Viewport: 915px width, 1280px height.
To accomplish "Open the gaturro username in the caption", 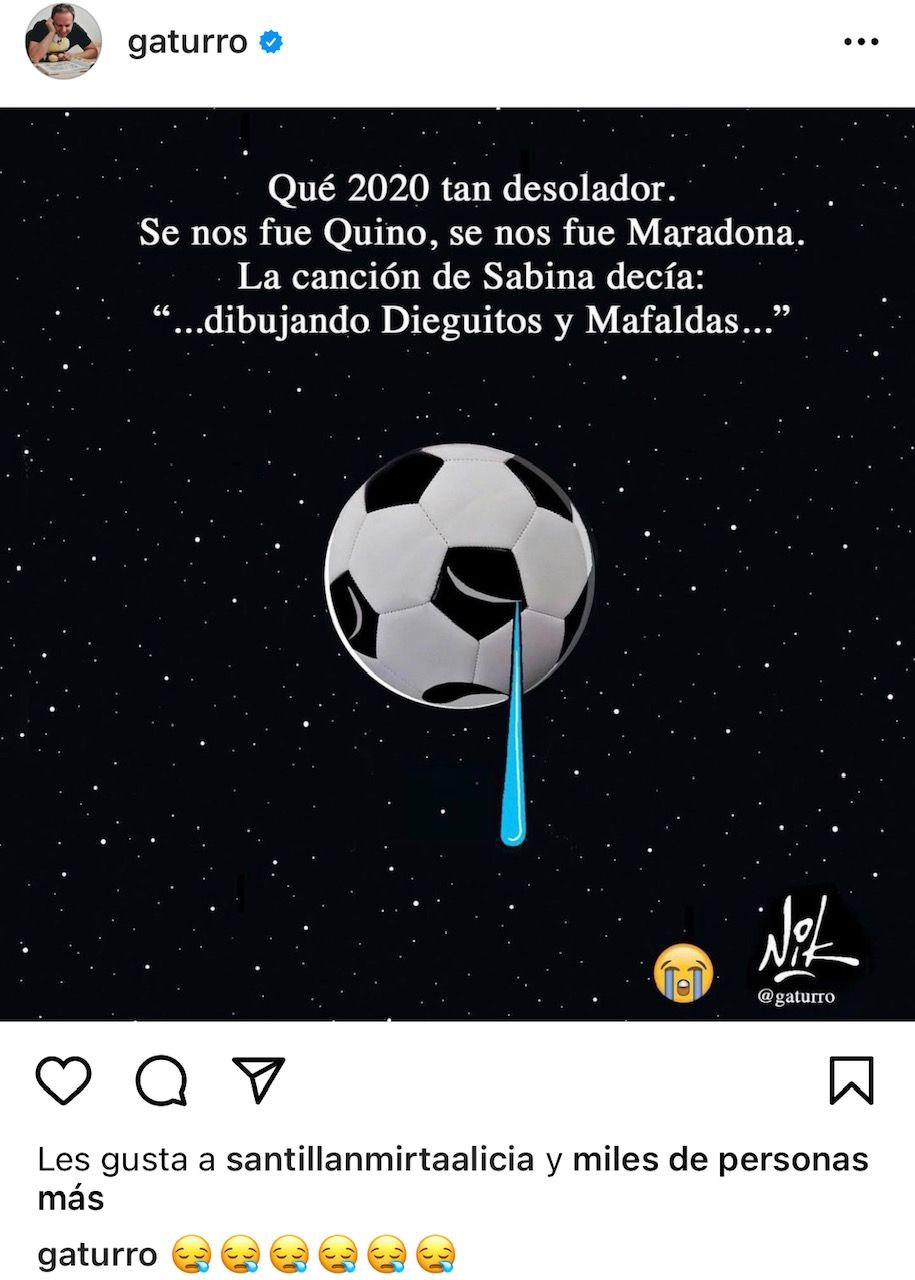I will pos(97,1254).
